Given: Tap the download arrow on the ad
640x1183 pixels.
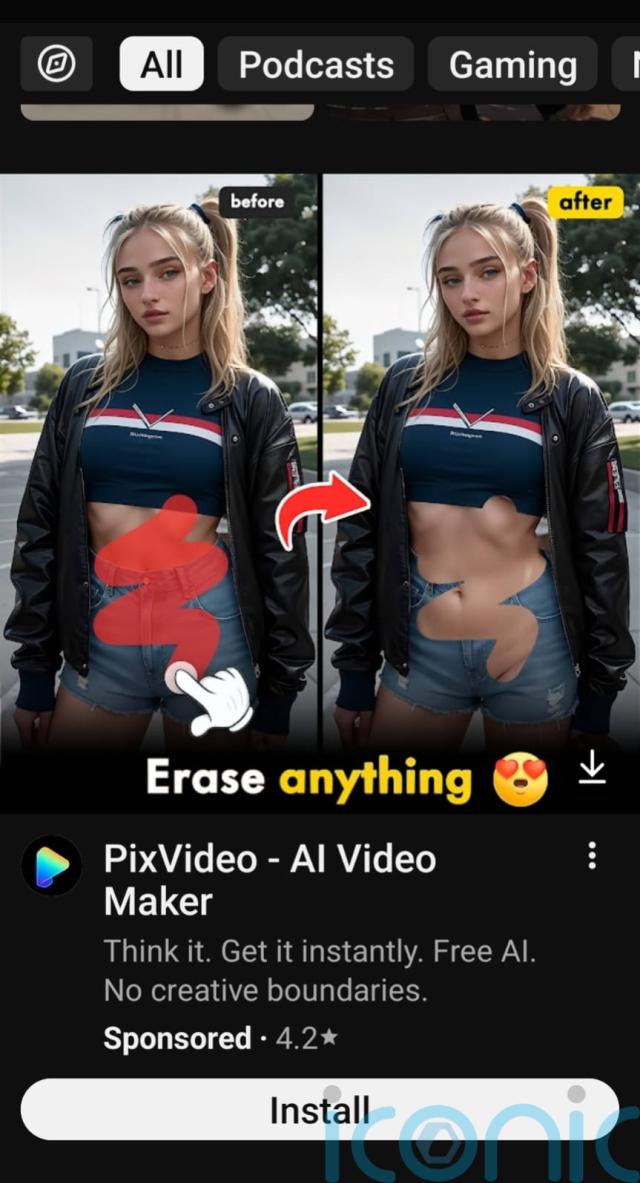Looking at the screenshot, I should coord(593,768).
